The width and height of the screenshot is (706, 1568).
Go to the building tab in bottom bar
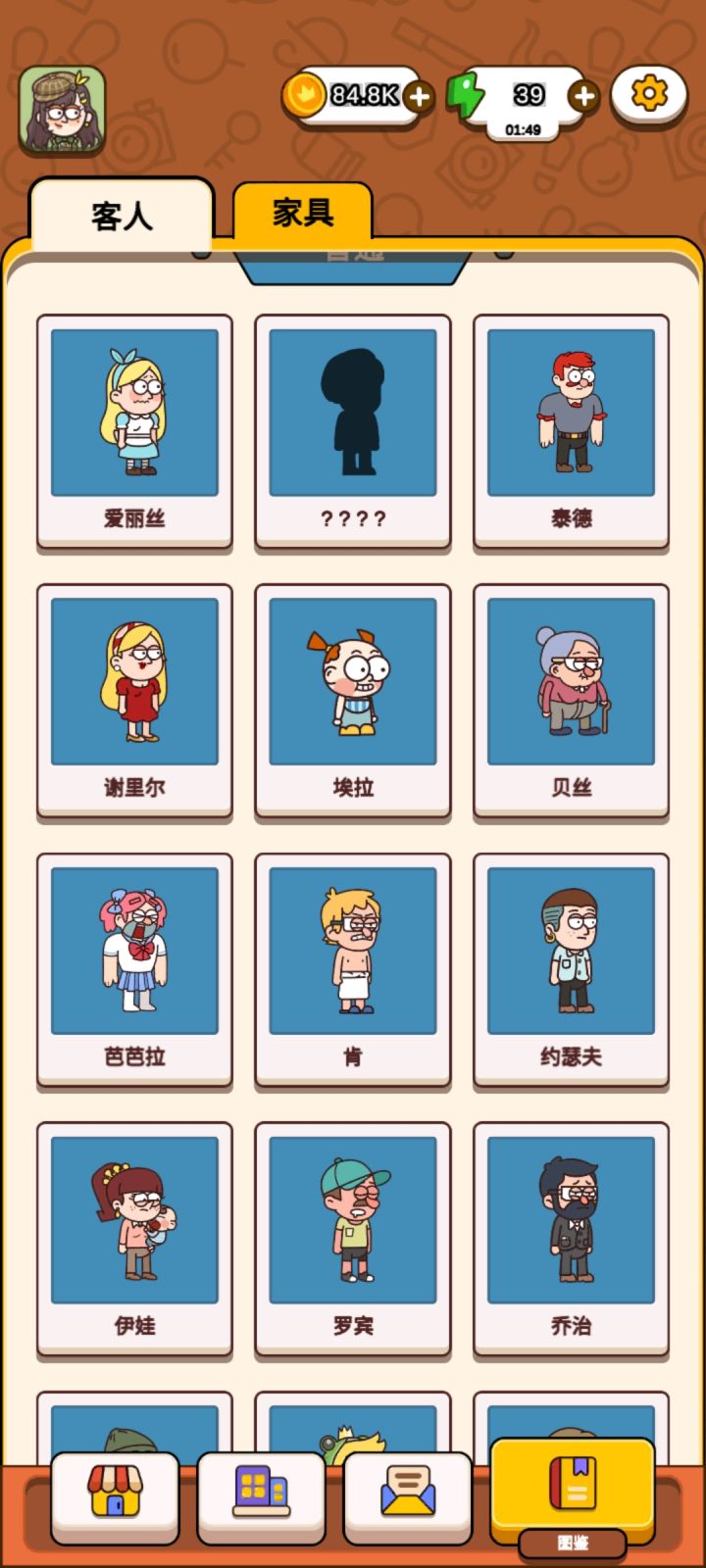click(x=261, y=1494)
